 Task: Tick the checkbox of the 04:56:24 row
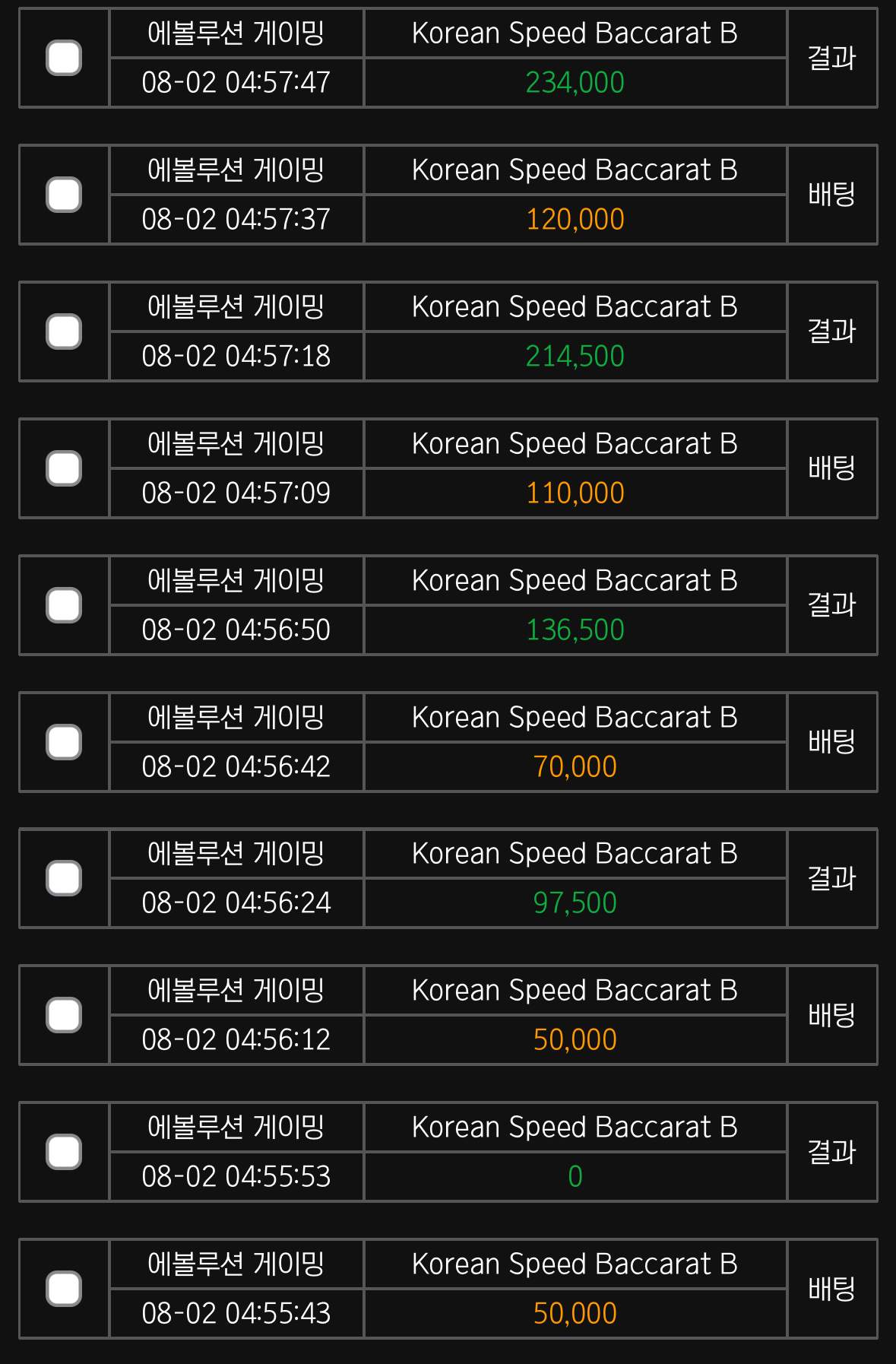(64, 878)
